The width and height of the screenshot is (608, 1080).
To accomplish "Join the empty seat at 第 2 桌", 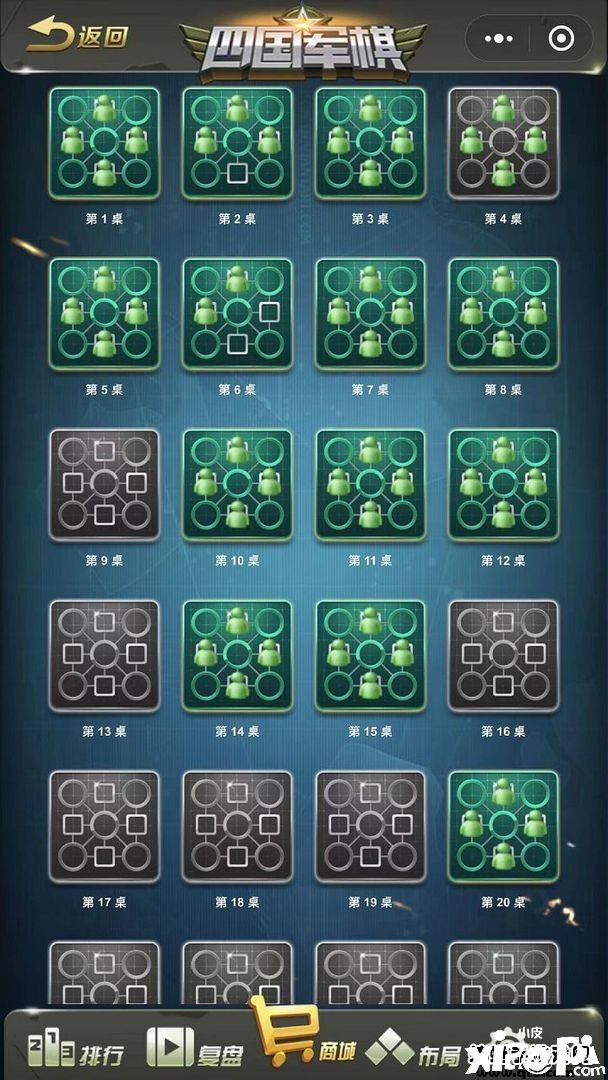I will [x=237, y=174].
